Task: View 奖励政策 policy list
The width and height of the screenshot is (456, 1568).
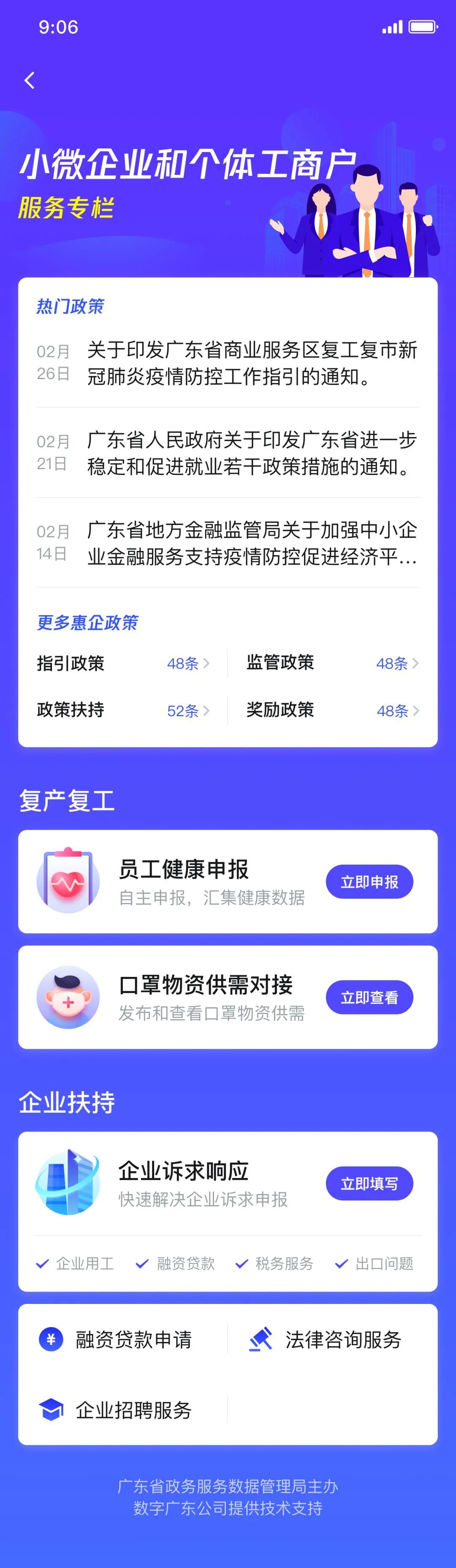Action: point(333,710)
